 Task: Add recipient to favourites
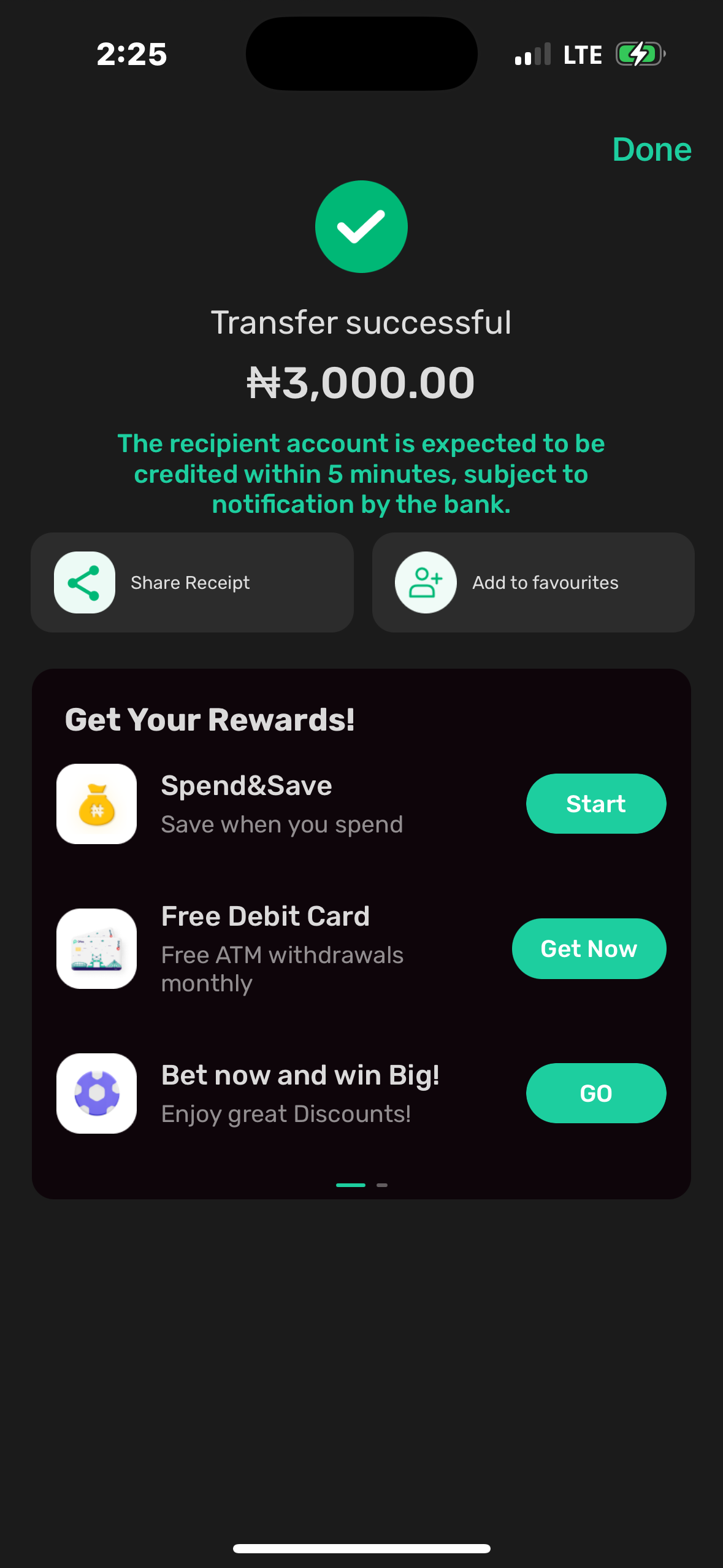point(533,582)
